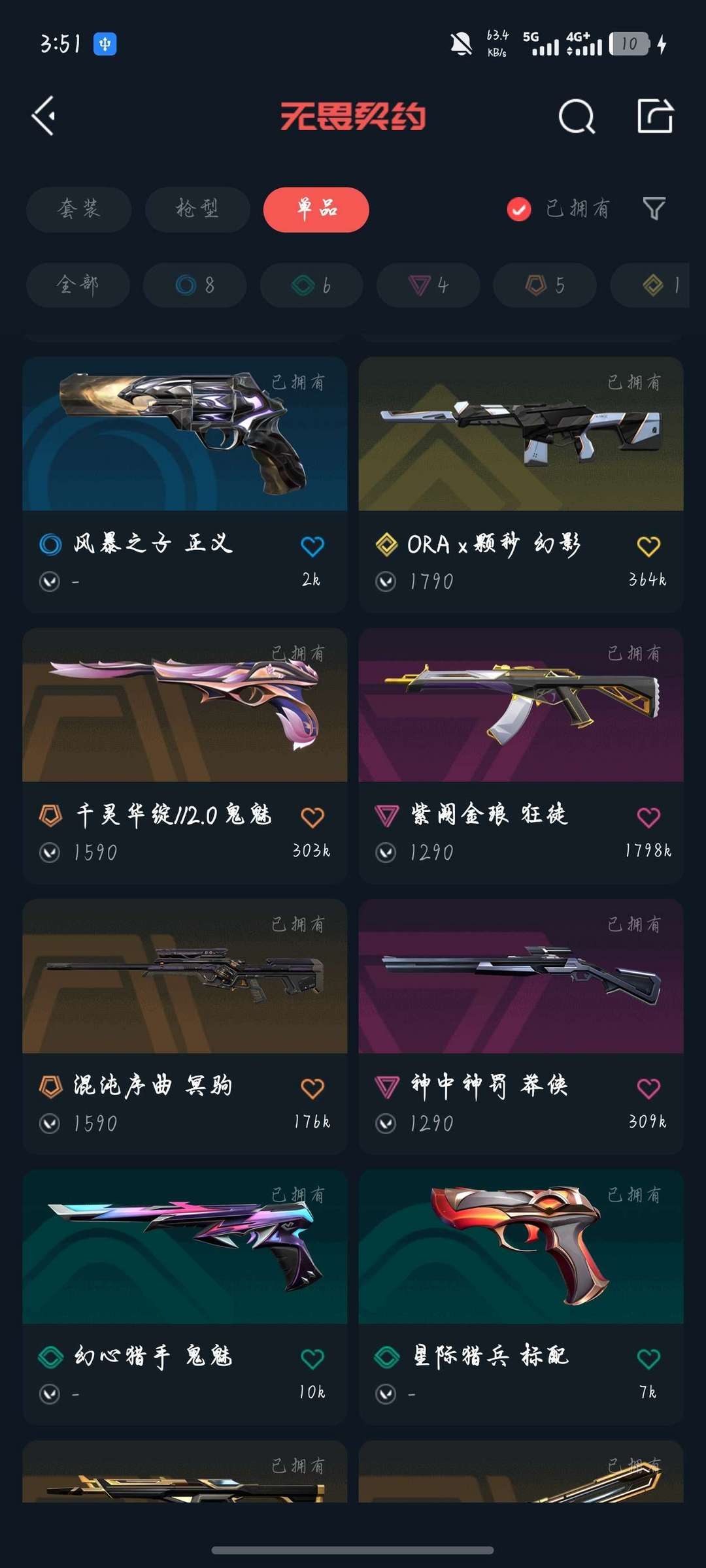Viewport: 706px width, 1568px height.
Task: Open the 幻心猎手 鬼魅 skin card
Action: click(185, 1298)
